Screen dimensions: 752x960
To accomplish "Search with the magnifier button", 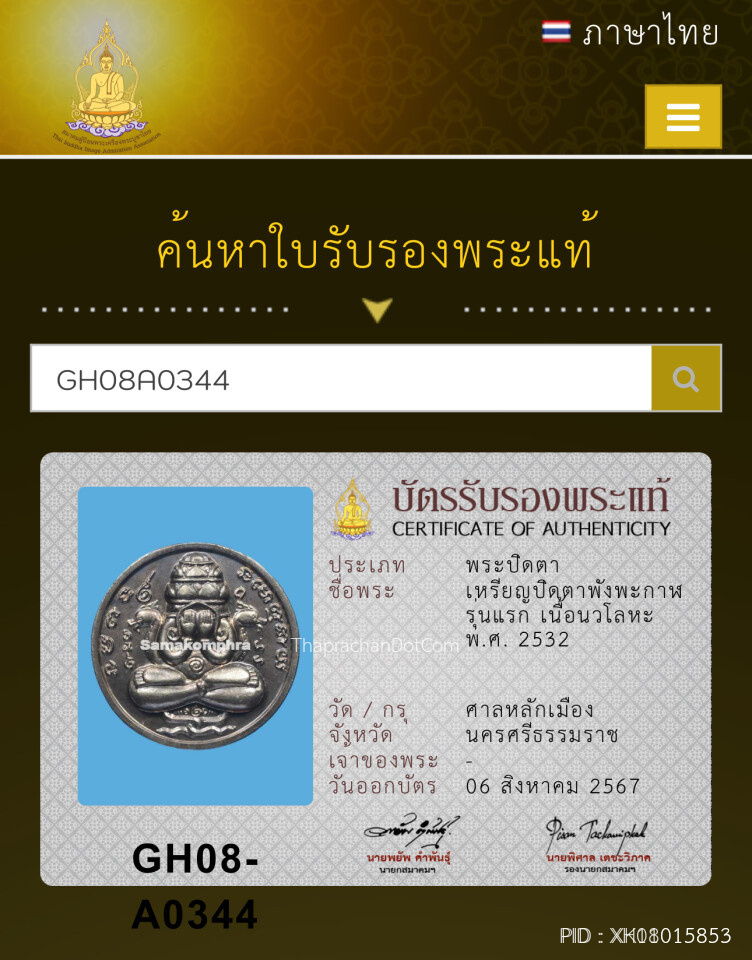I will [686, 379].
